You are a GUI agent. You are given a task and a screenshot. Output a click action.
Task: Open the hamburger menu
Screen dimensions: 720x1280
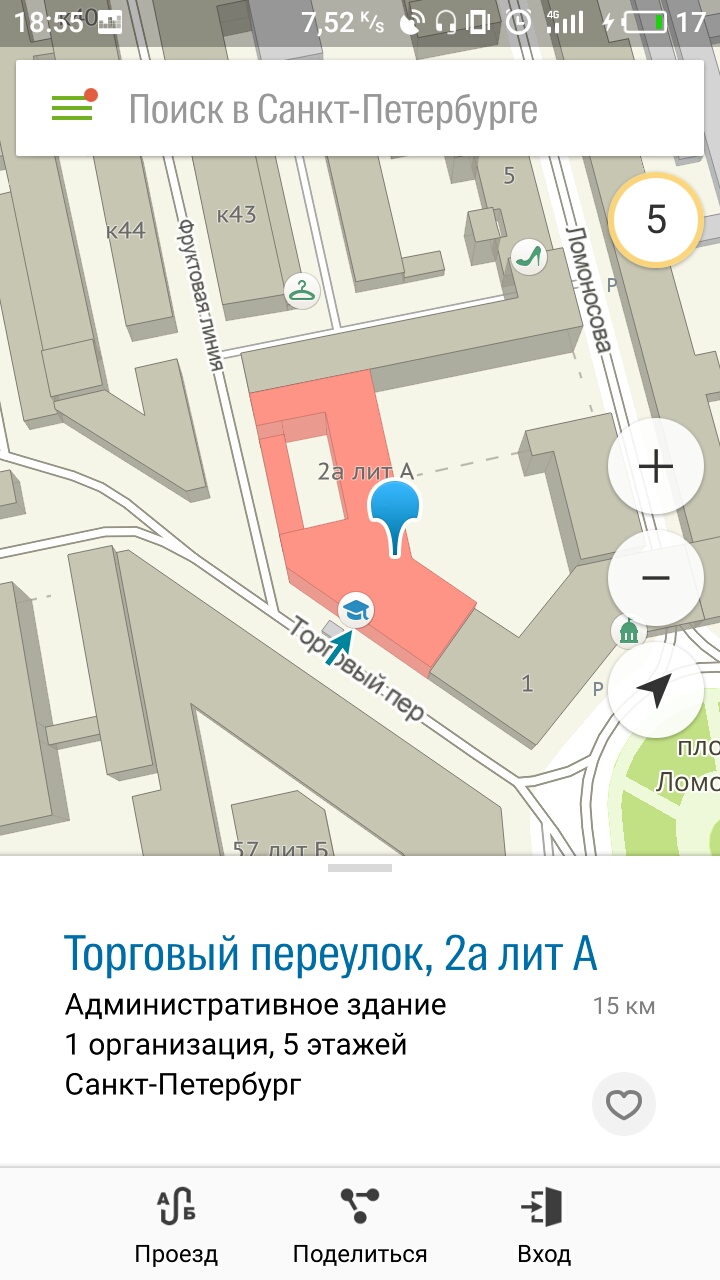(73, 107)
